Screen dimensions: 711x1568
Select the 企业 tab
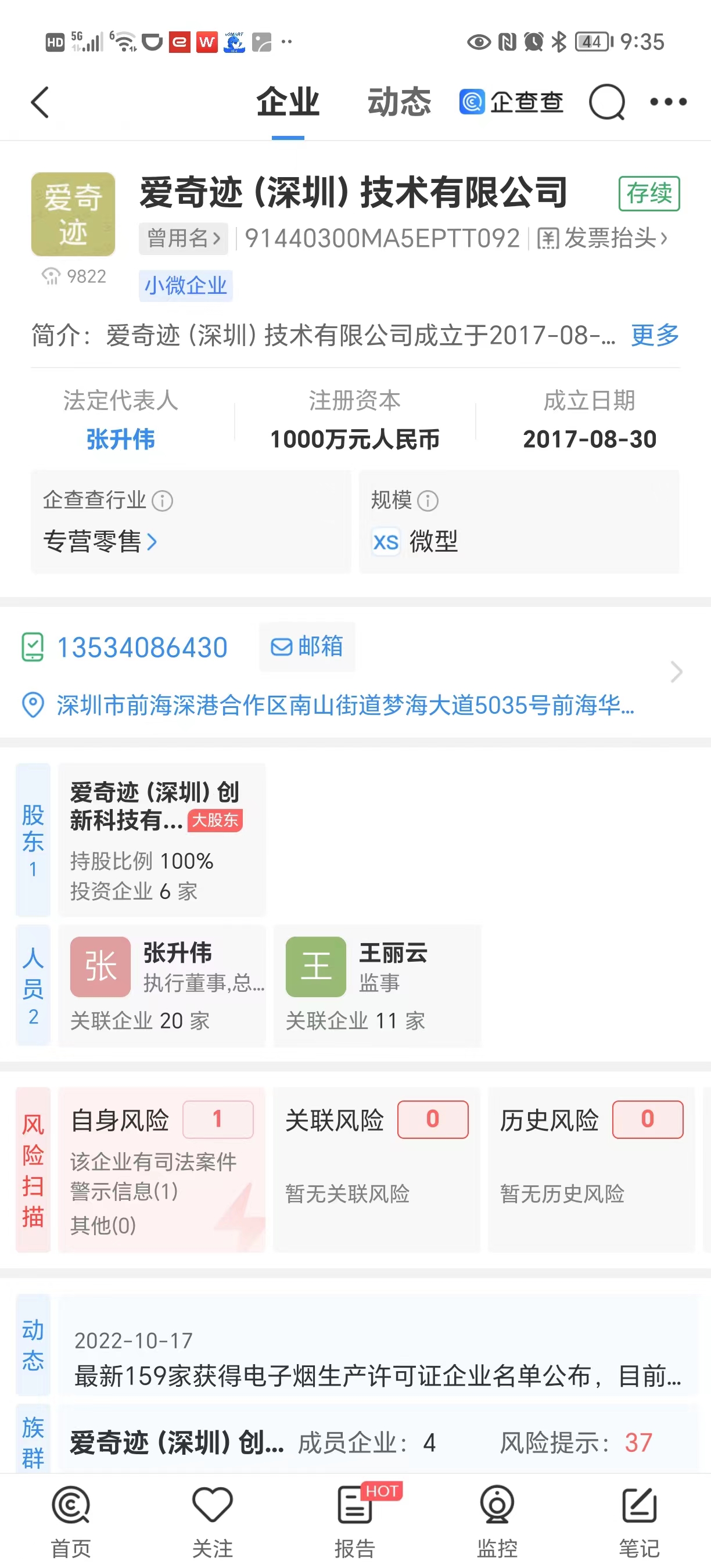[289, 101]
